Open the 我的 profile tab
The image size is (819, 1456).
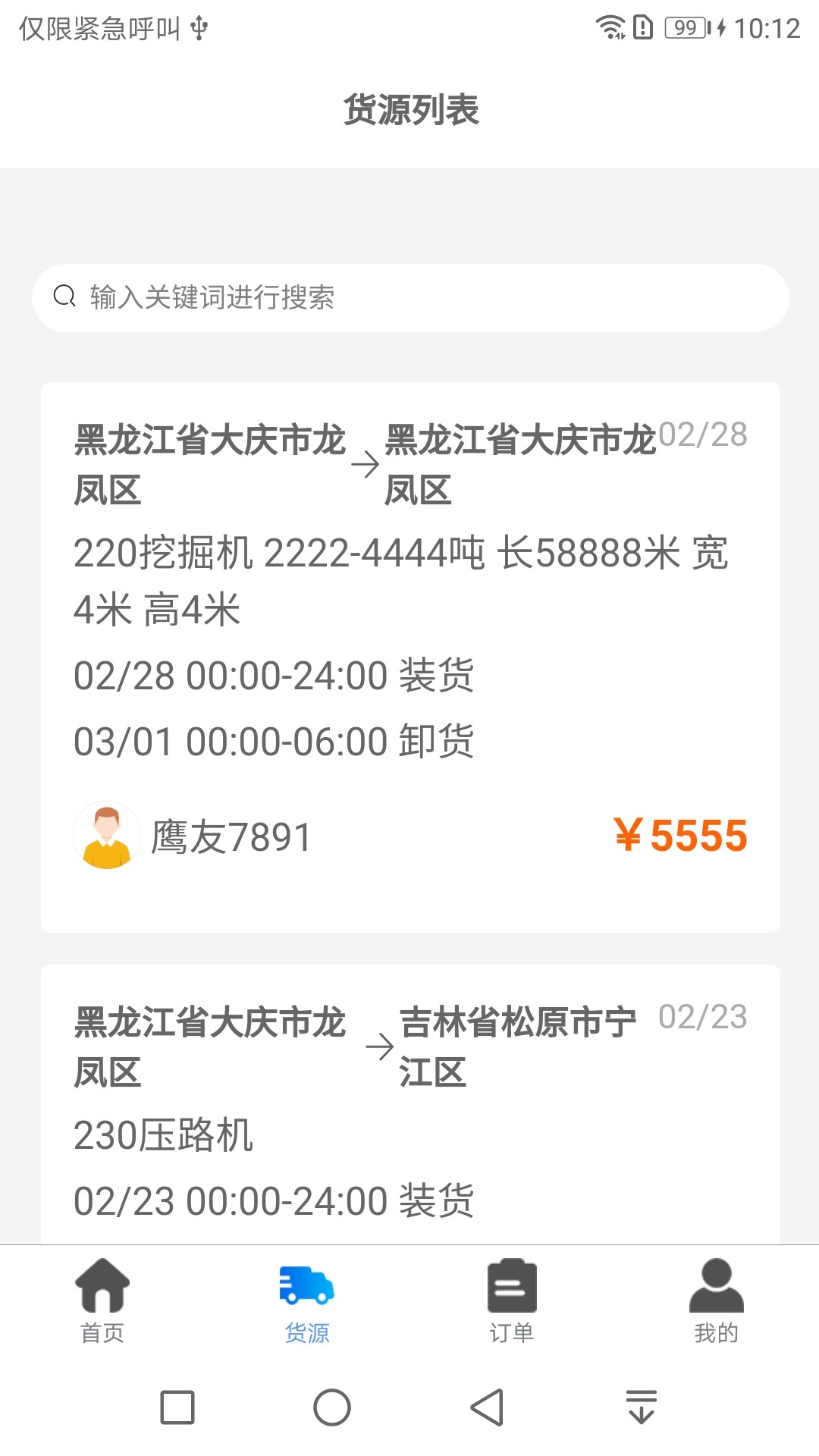[x=716, y=1301]
